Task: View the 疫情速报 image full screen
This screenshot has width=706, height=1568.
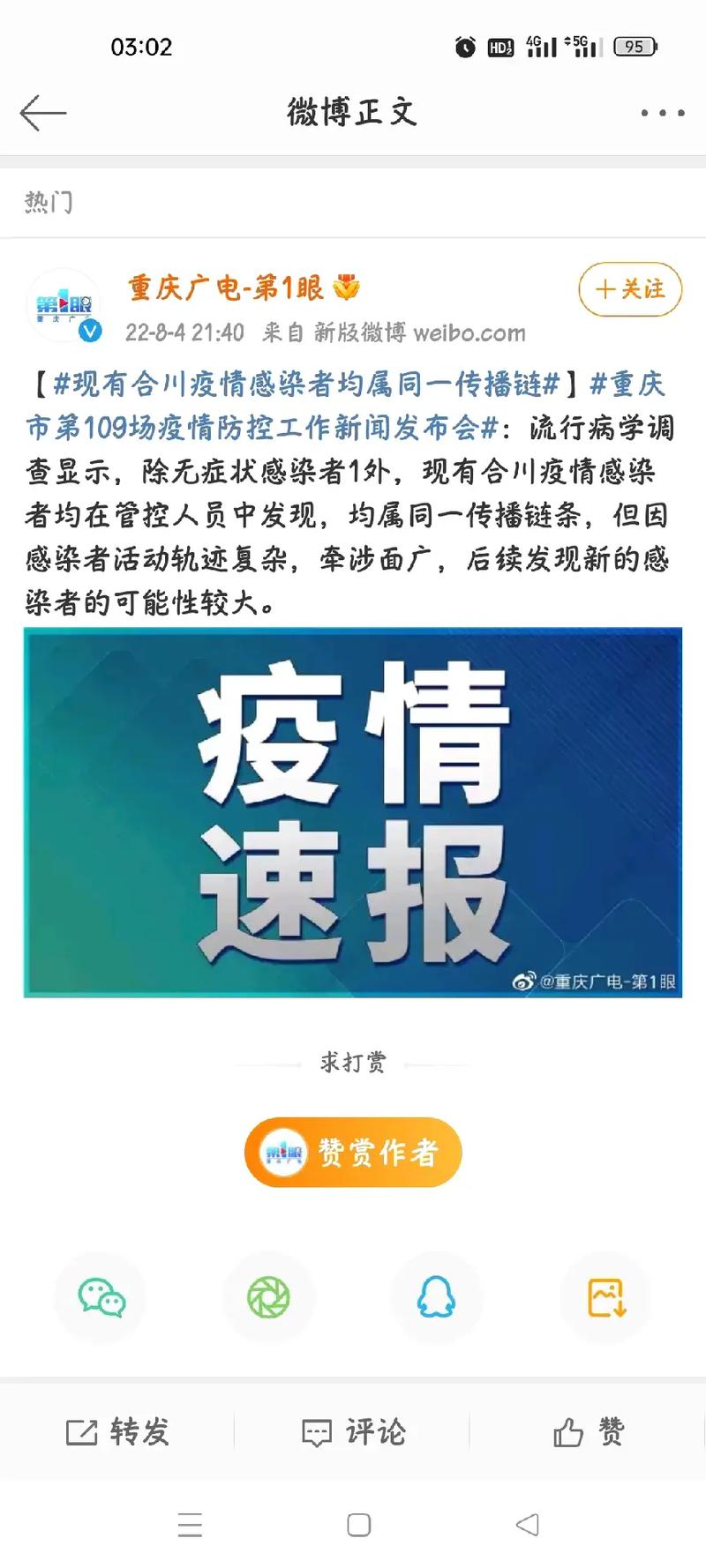Action: pos(353,812)
